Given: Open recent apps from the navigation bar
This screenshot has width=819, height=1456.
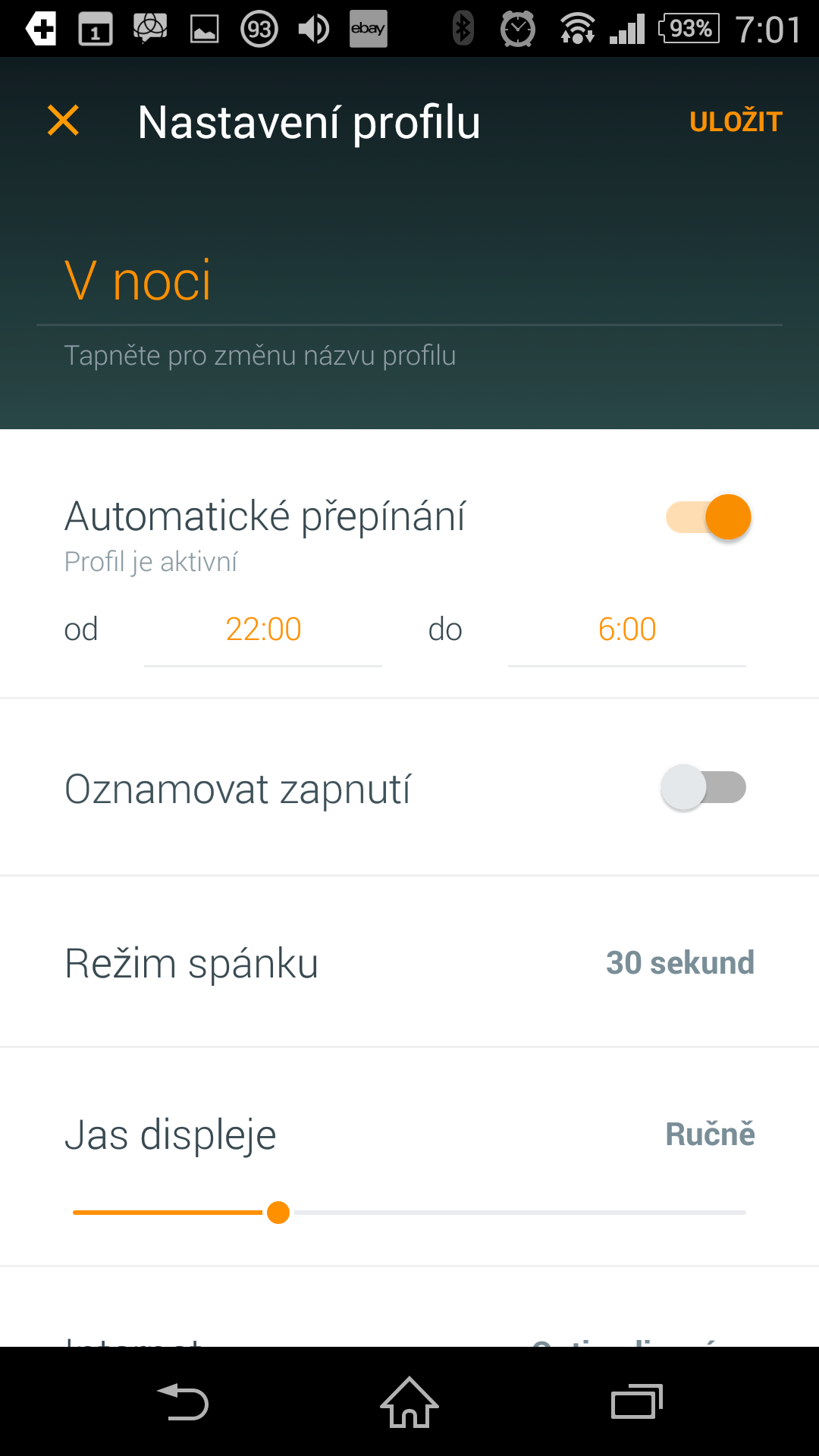Looking at the screenshot, I should pos(637,1401).
